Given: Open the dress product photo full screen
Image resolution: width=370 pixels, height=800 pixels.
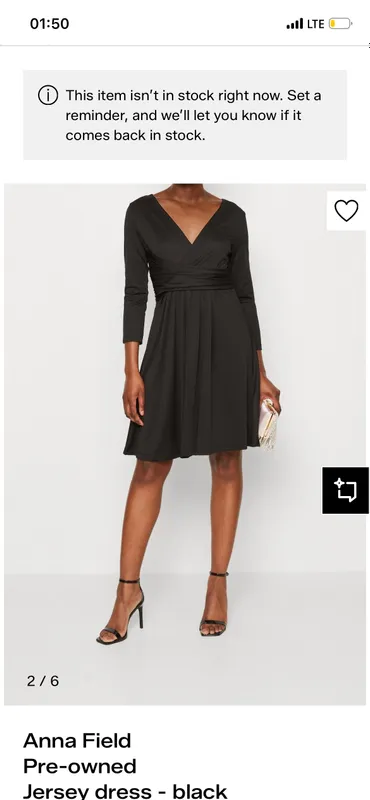Looking at the screenshot, I should 185,444.
